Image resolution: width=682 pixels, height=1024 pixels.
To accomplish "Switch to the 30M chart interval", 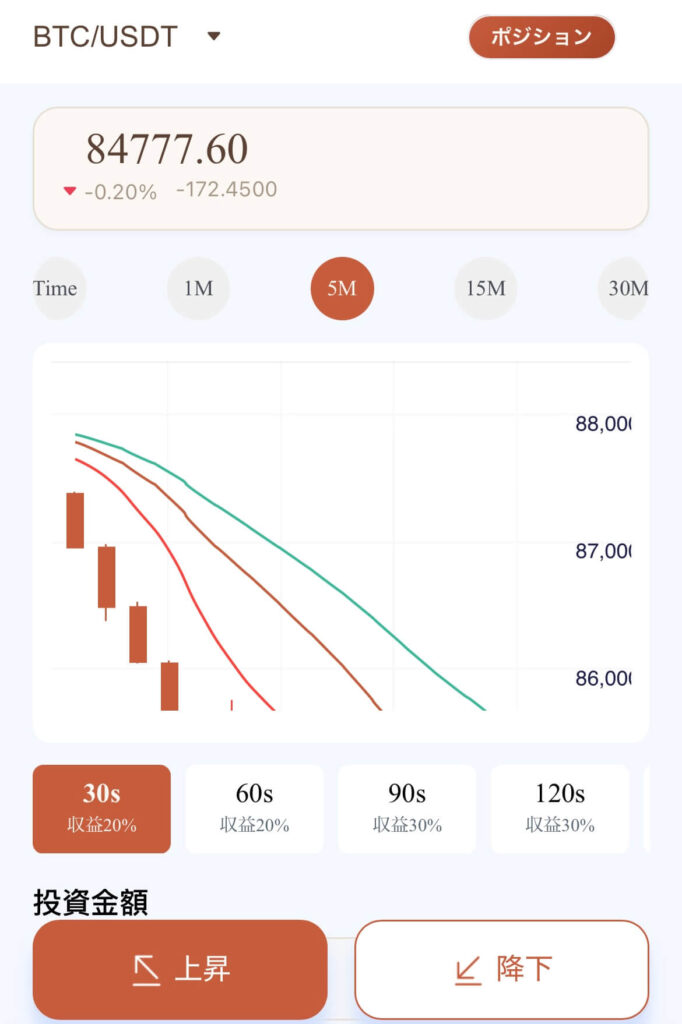I will [x=628, y=288].
